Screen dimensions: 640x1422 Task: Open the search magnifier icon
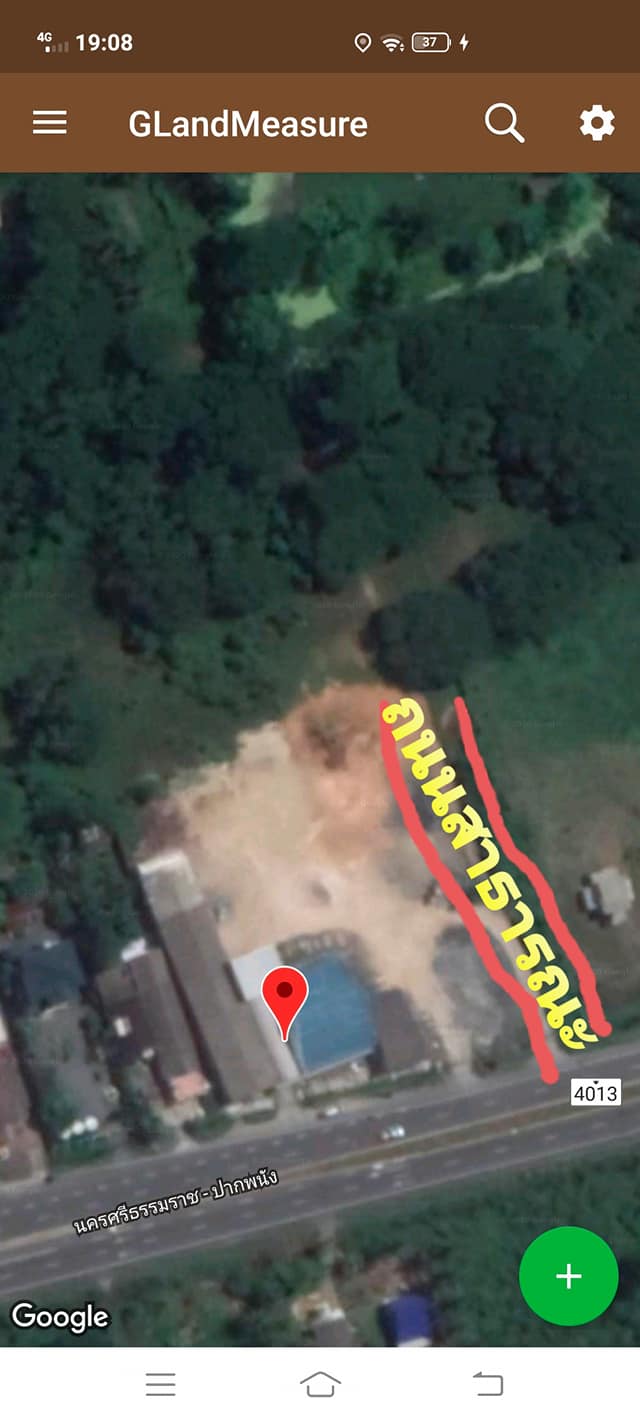(x=504, y=123)
